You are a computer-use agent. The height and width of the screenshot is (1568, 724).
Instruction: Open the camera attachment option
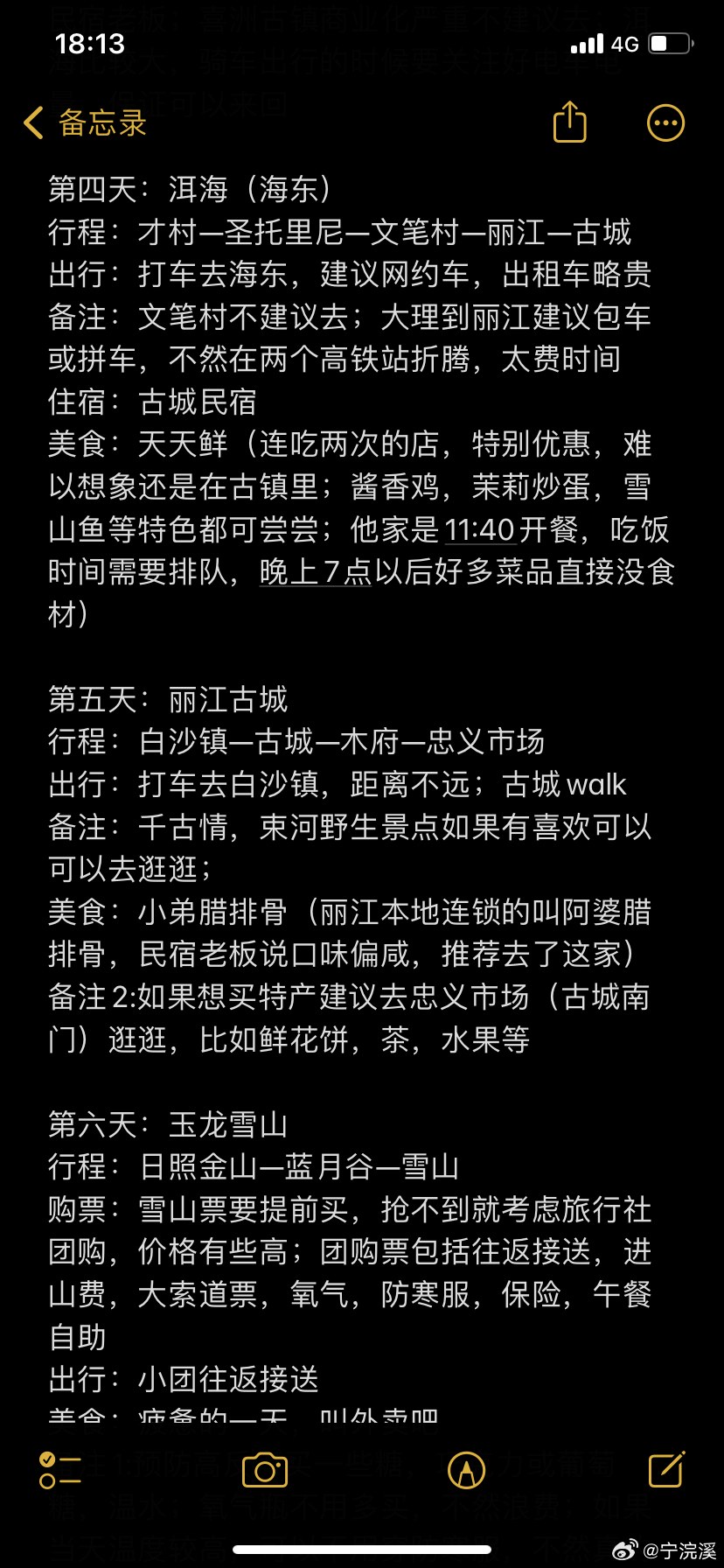click(265, 1470)
